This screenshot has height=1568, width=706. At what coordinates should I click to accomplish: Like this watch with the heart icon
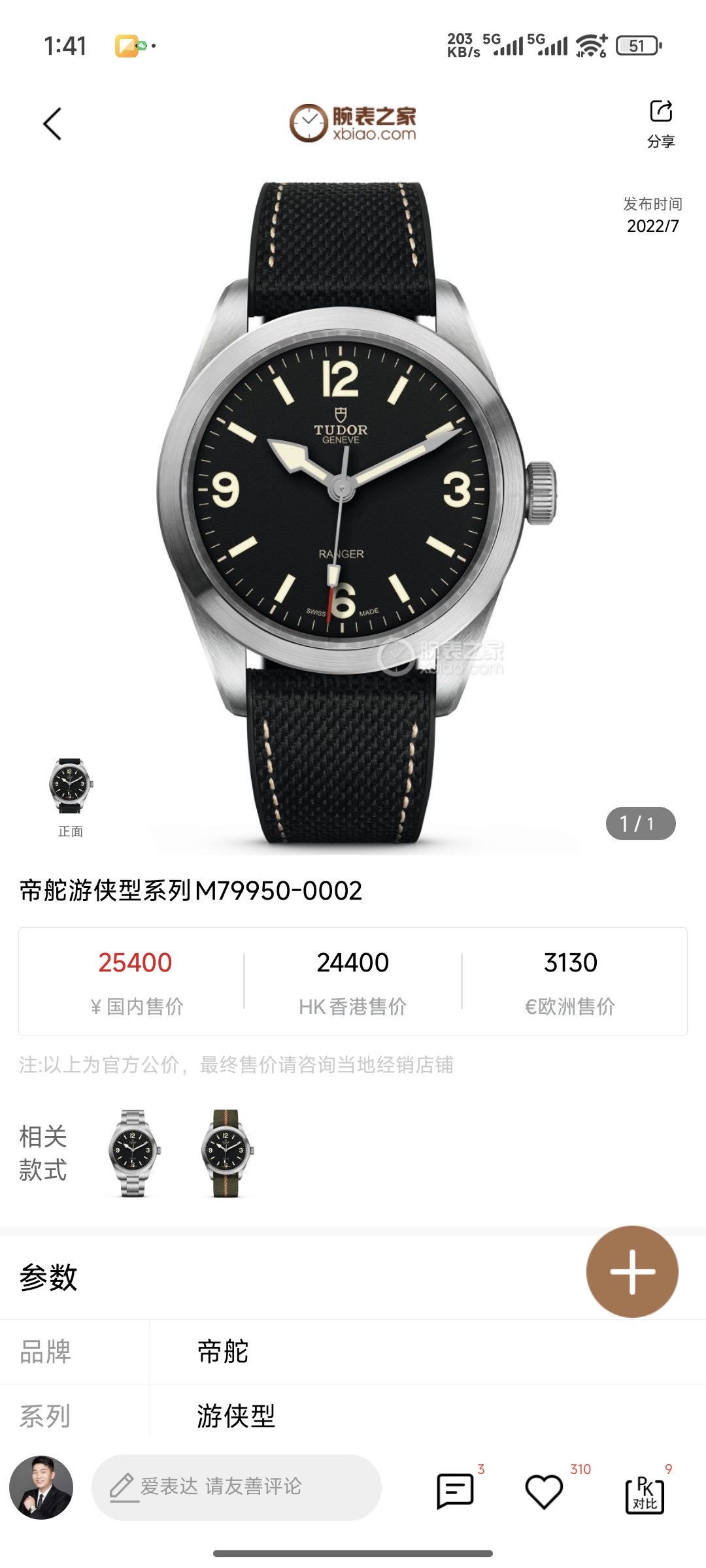coord(544,1491)
